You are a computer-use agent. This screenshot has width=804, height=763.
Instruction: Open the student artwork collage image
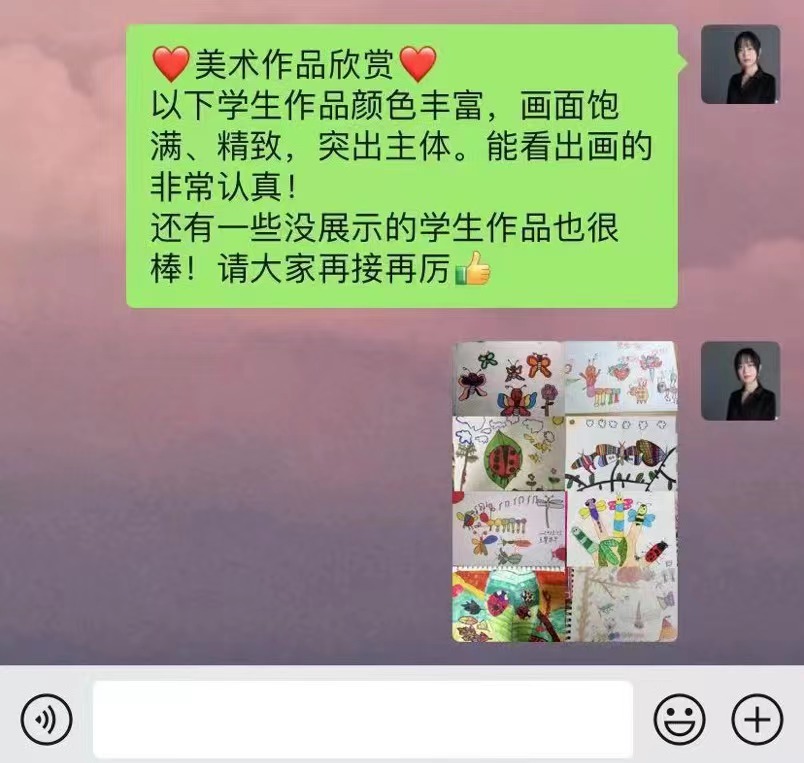tap(564, 491)
